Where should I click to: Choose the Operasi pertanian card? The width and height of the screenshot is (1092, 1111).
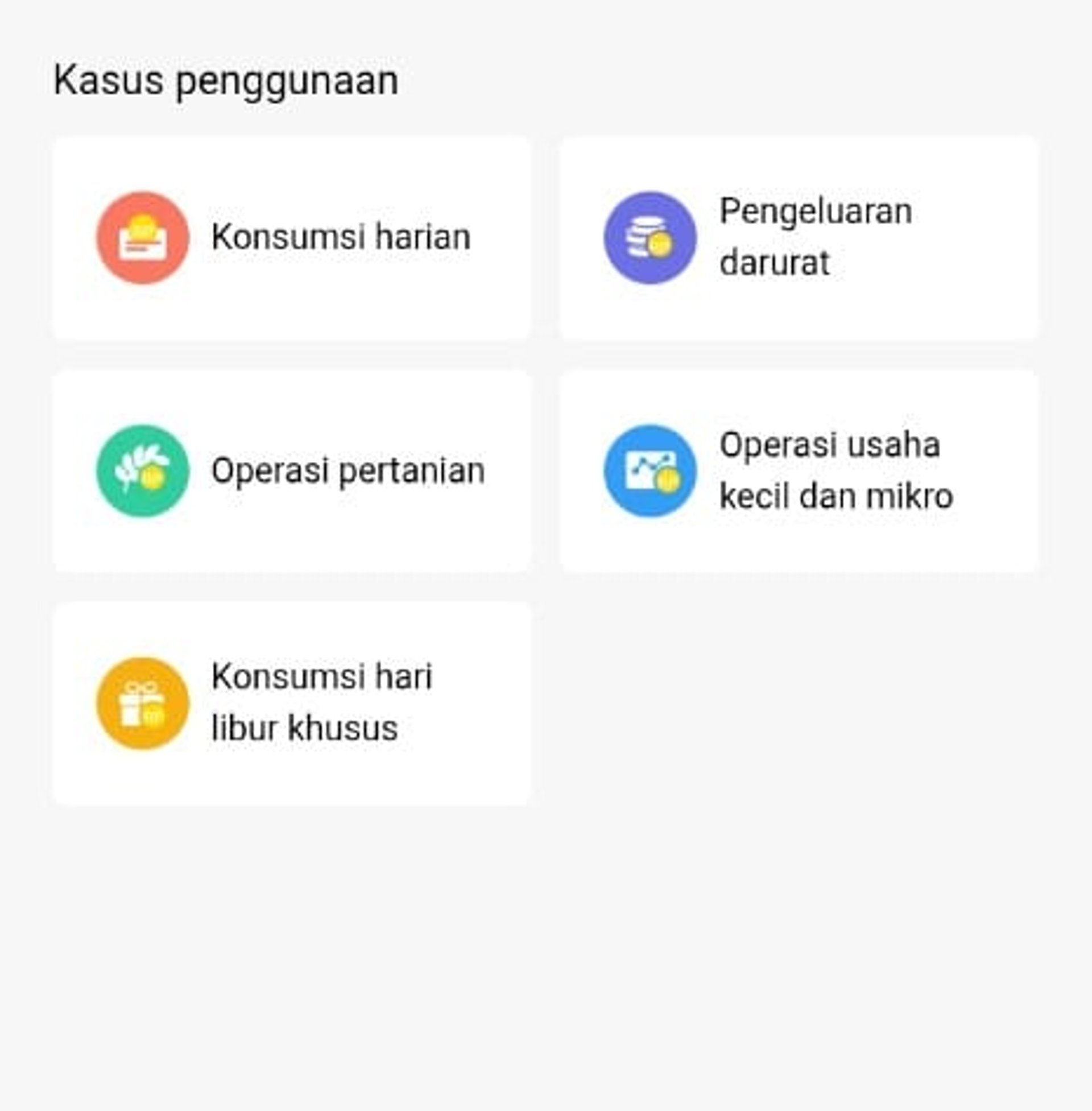click(x=291, y=471)
